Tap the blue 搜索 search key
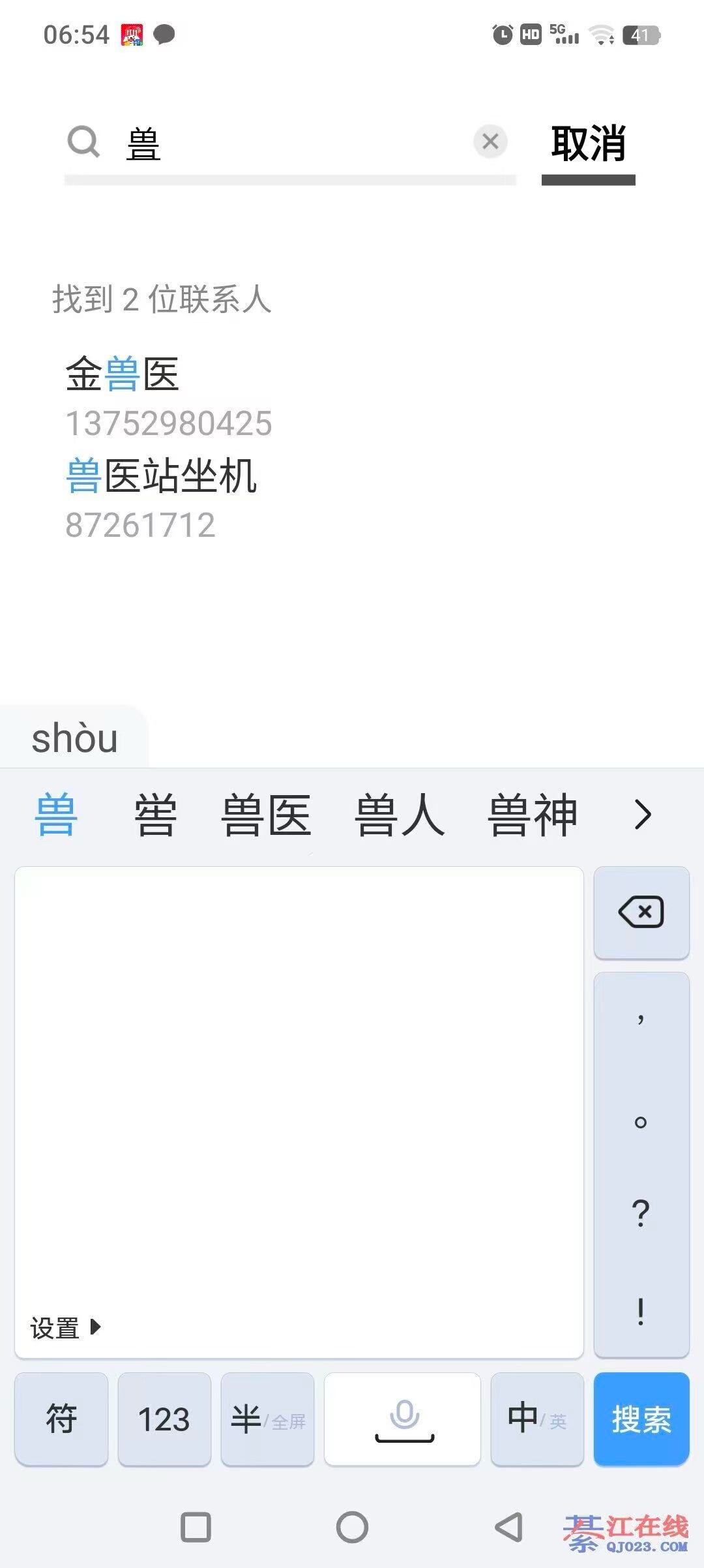This screenshot has width=704, height=1568. point(641,1419)
